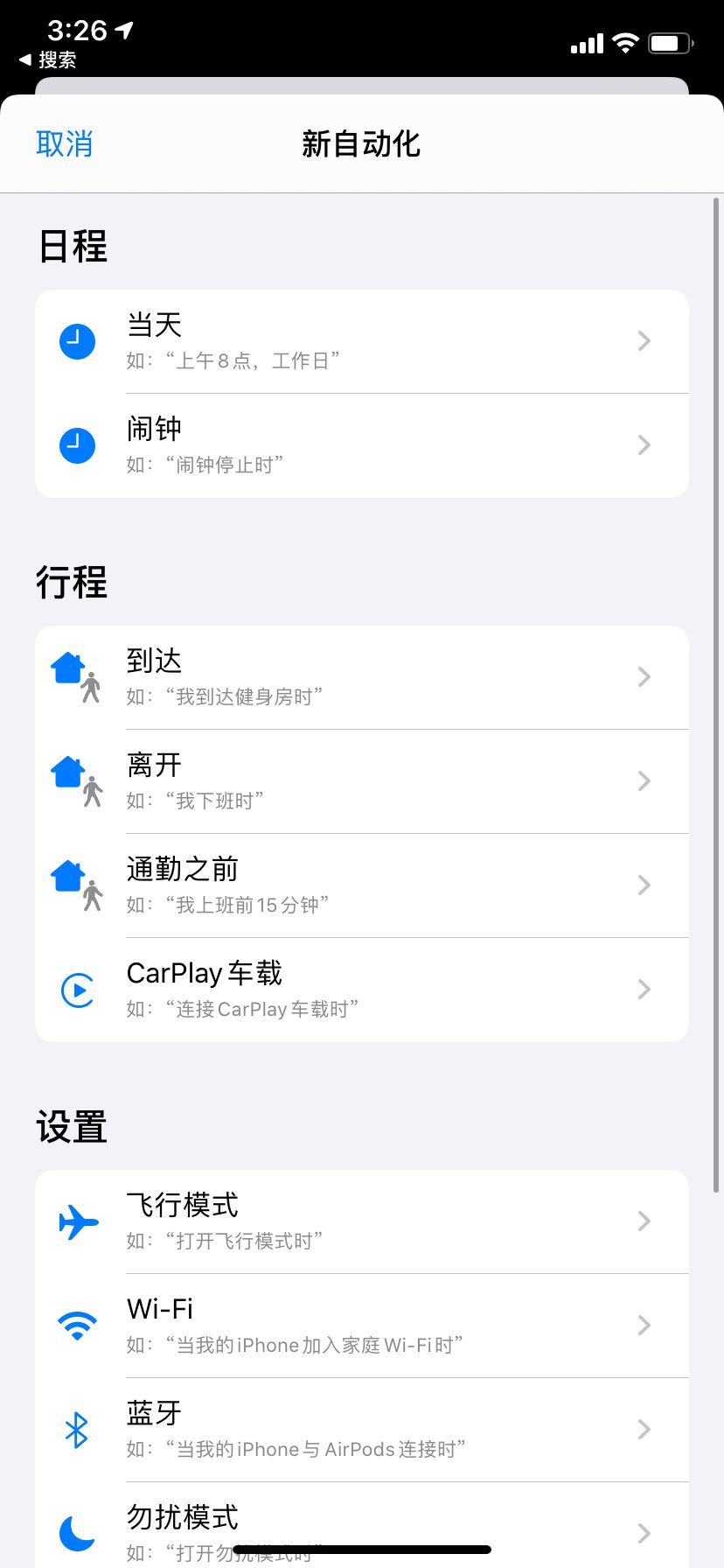The image size is (724, 1568).
Task: Tap the blue Wi-Fi icon
Action: 77,1326
